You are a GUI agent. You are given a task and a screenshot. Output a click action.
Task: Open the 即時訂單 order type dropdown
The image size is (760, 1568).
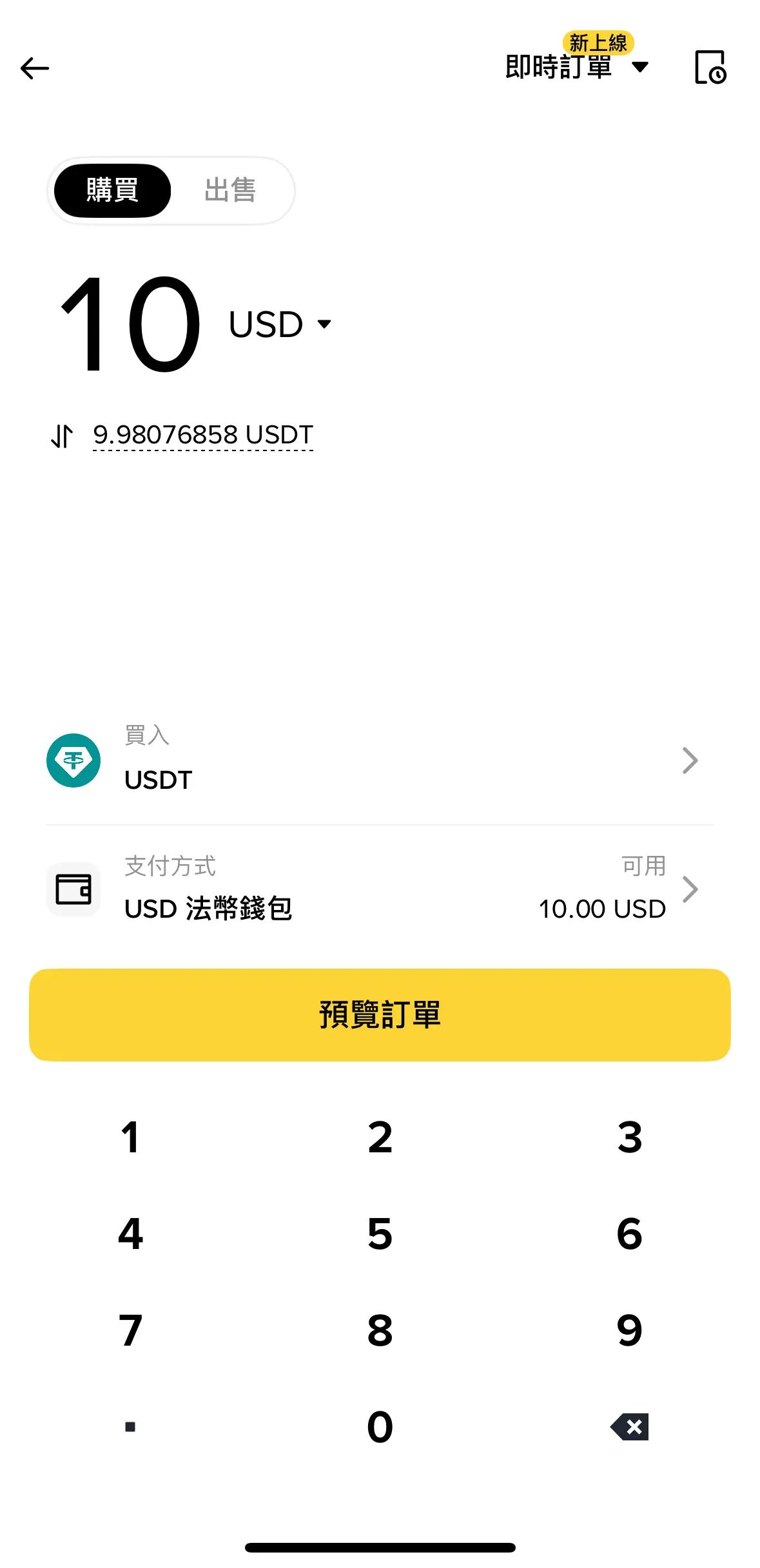[576, 66]
